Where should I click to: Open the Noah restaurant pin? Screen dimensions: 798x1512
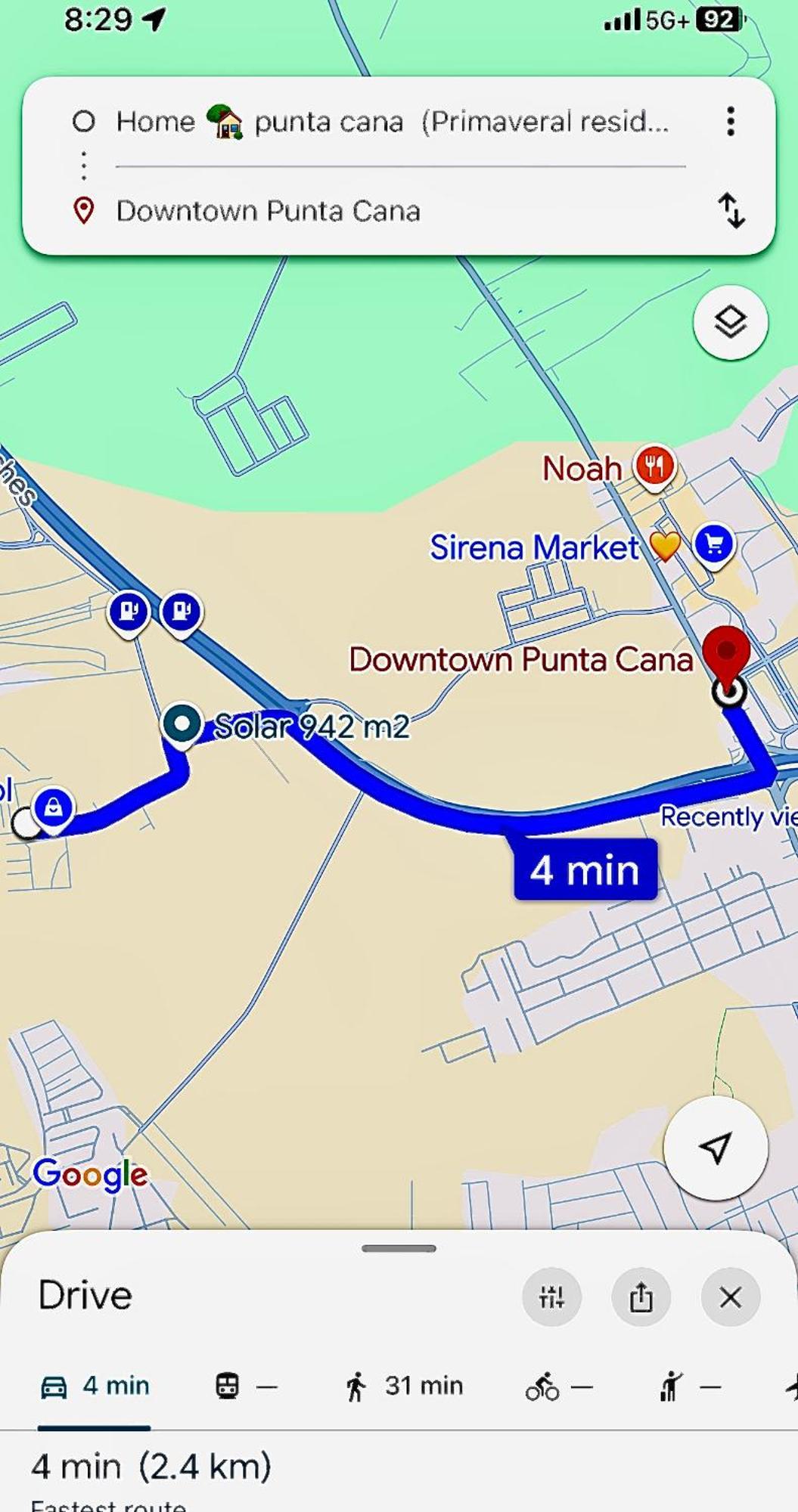click(x=654, y=466)
